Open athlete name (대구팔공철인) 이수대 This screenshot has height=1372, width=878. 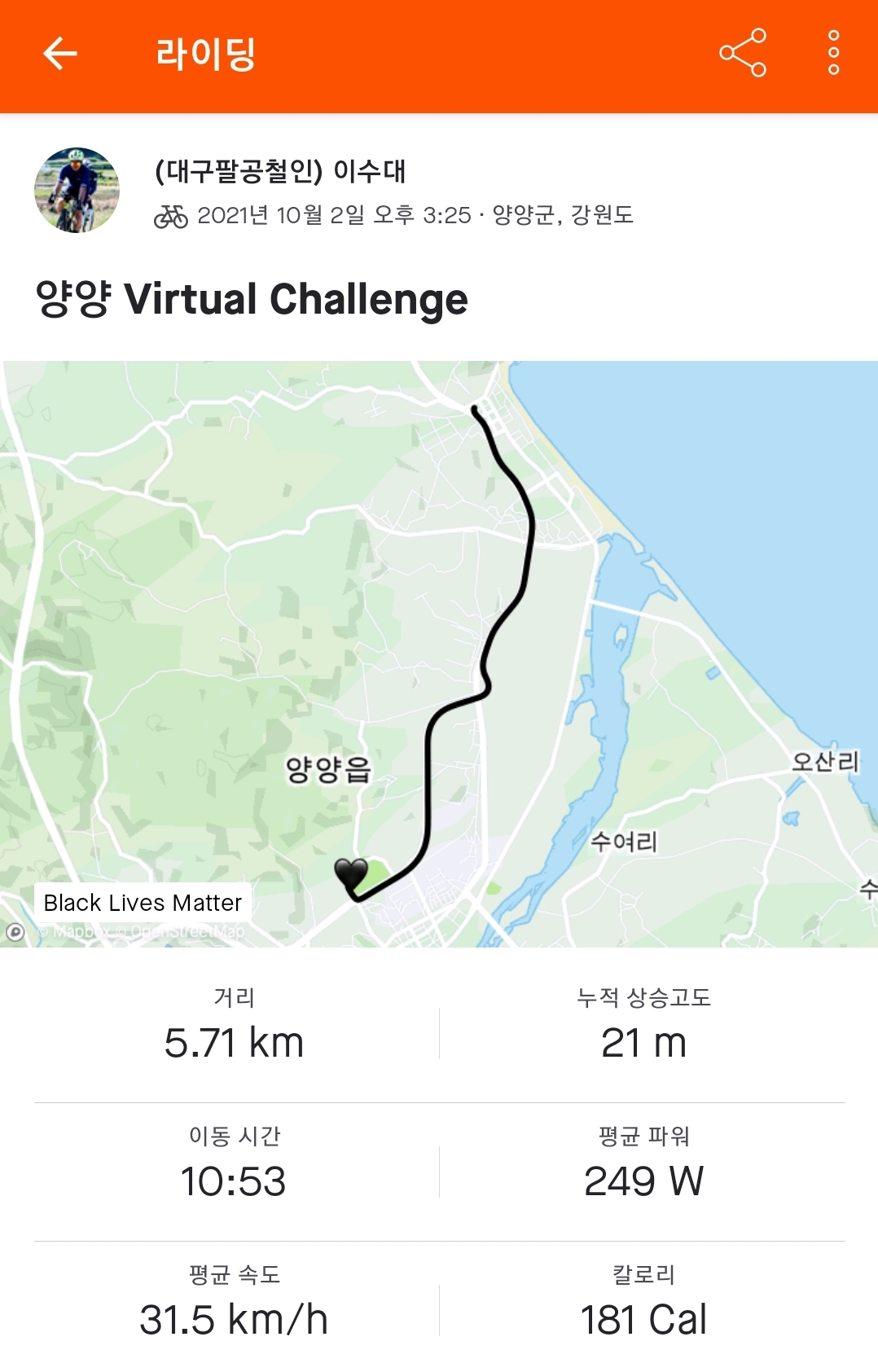click(x=280, y=172)
